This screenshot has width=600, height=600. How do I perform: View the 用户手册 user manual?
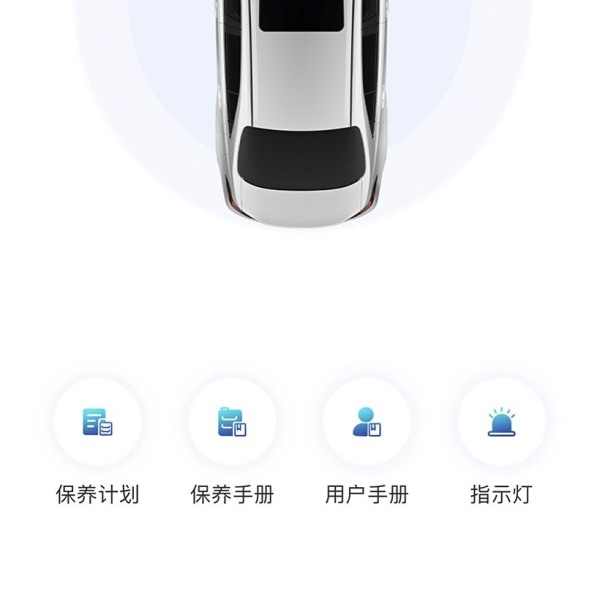(367, 423)
